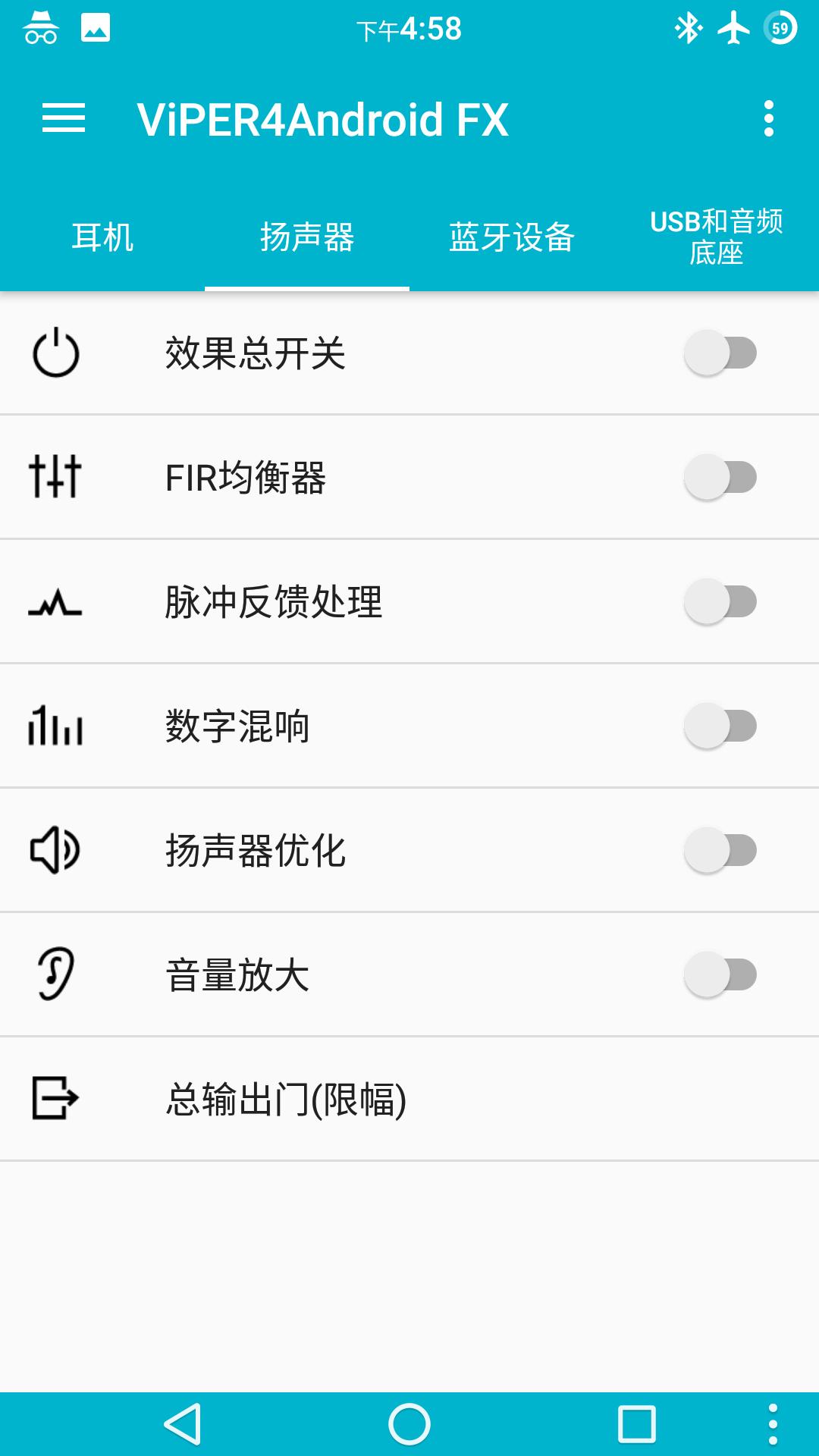Click the pulse waveform icon for 脉冲反馈处理
The image size is (819, 1456).
tap(53, 603)
